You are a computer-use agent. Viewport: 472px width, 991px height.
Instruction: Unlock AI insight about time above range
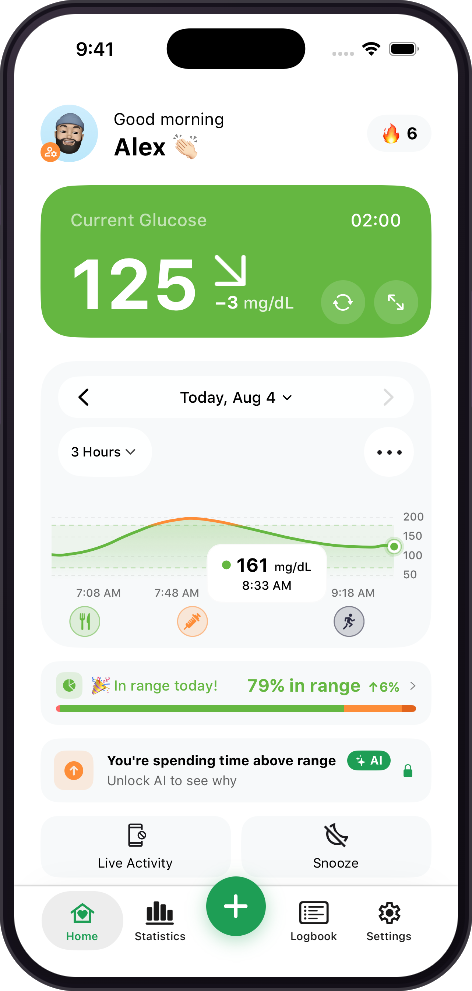pyautogui.click(x=236, y=770)
